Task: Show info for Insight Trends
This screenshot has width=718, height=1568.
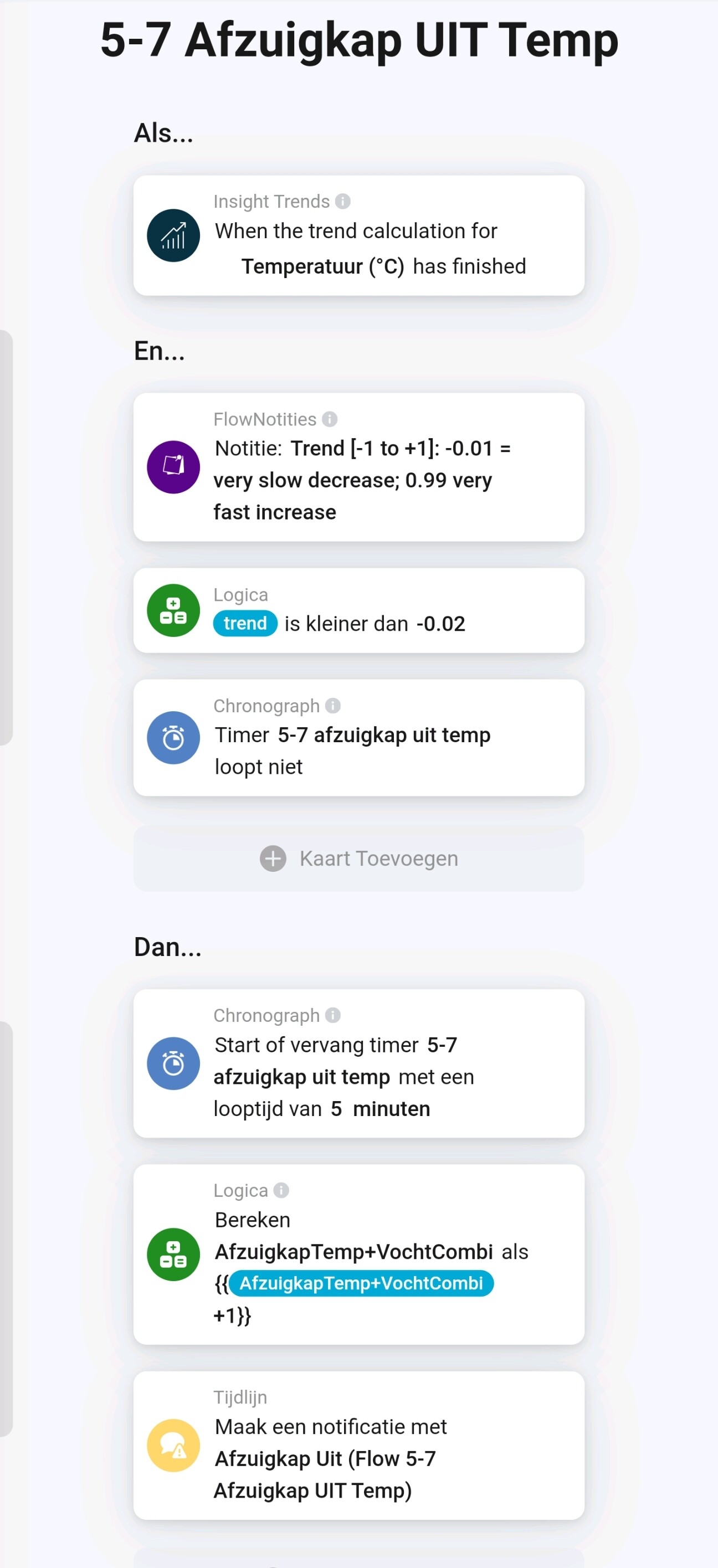Action: pos(343,202)
